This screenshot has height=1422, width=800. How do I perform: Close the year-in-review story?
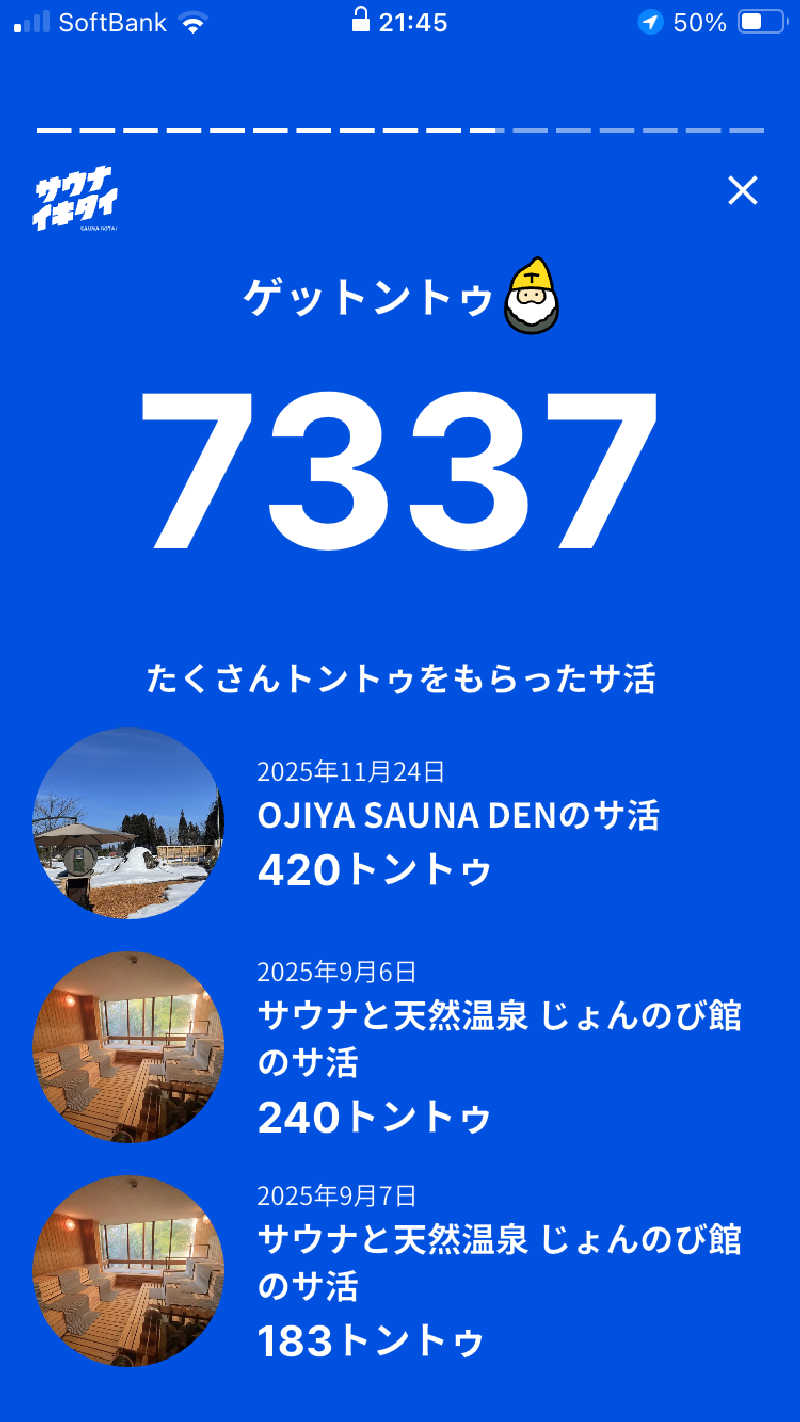[742, 190]
